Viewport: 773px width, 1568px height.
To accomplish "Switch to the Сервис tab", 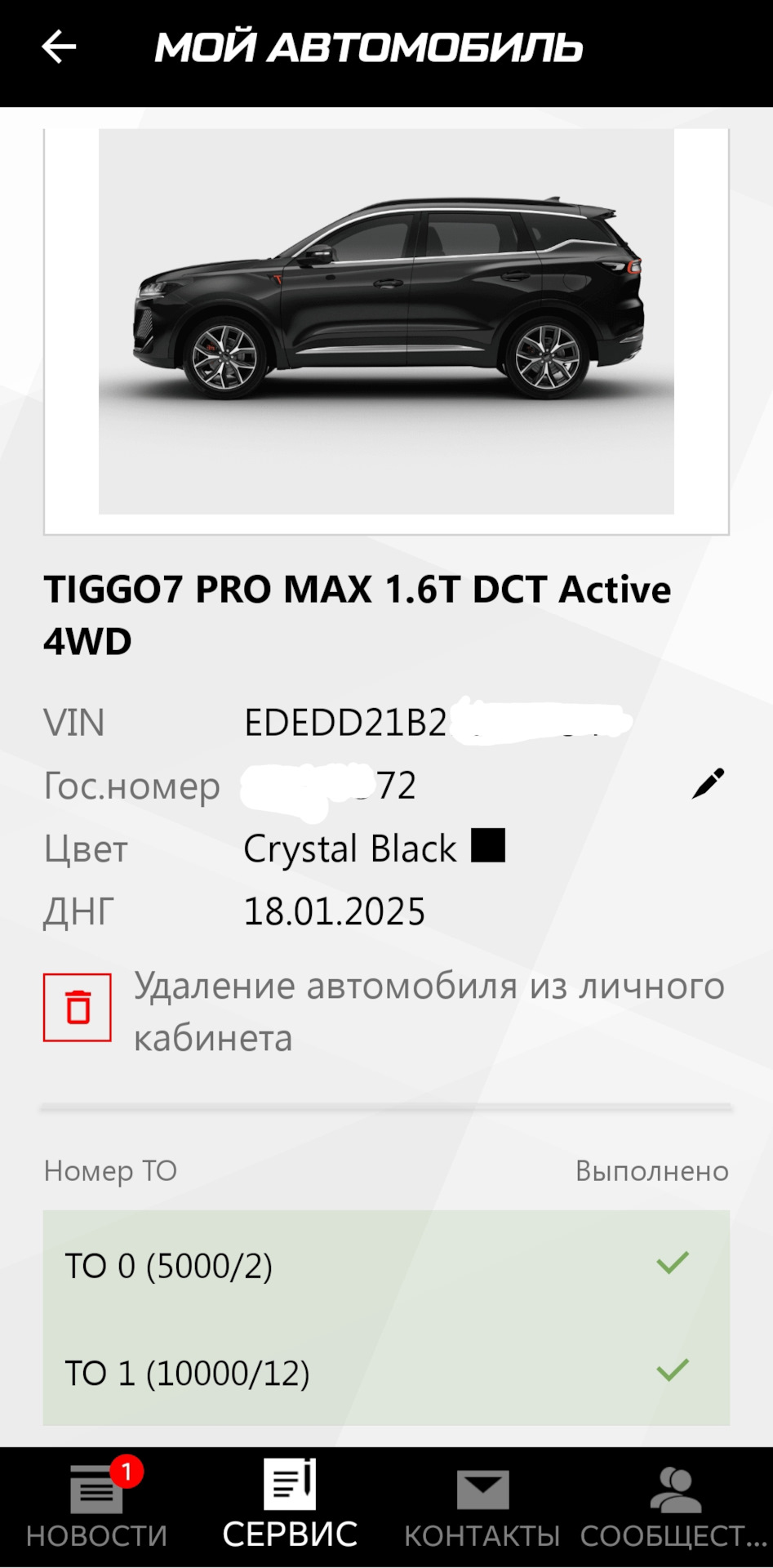I will point(290,1507).
